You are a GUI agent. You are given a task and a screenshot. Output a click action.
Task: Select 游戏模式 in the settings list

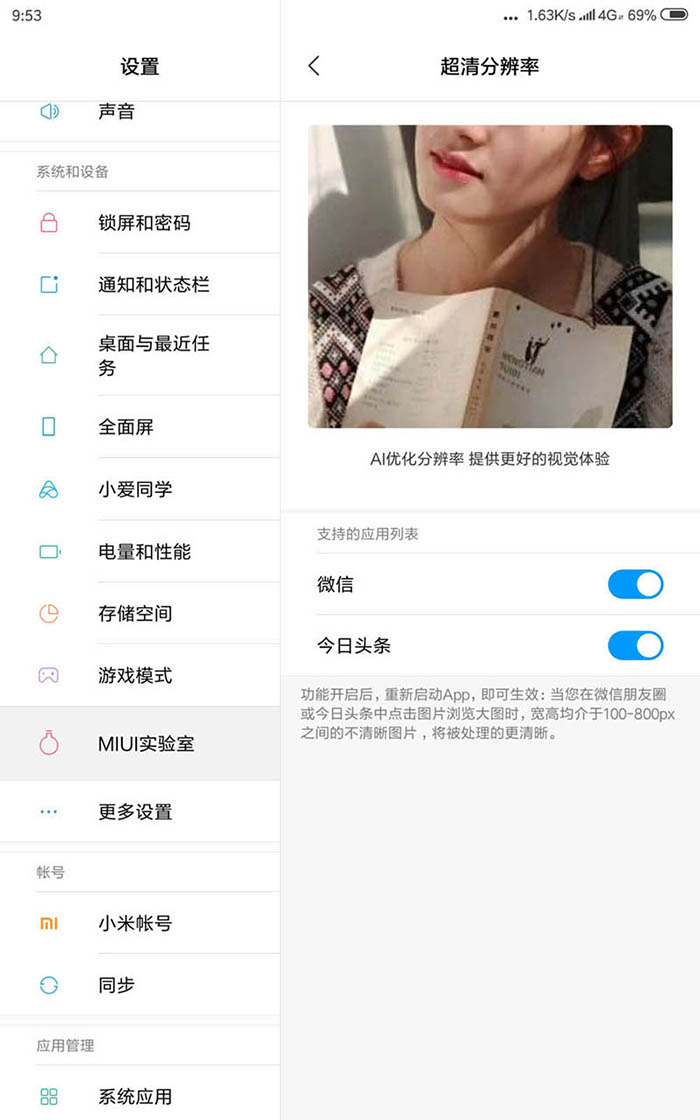pos(140,675)
